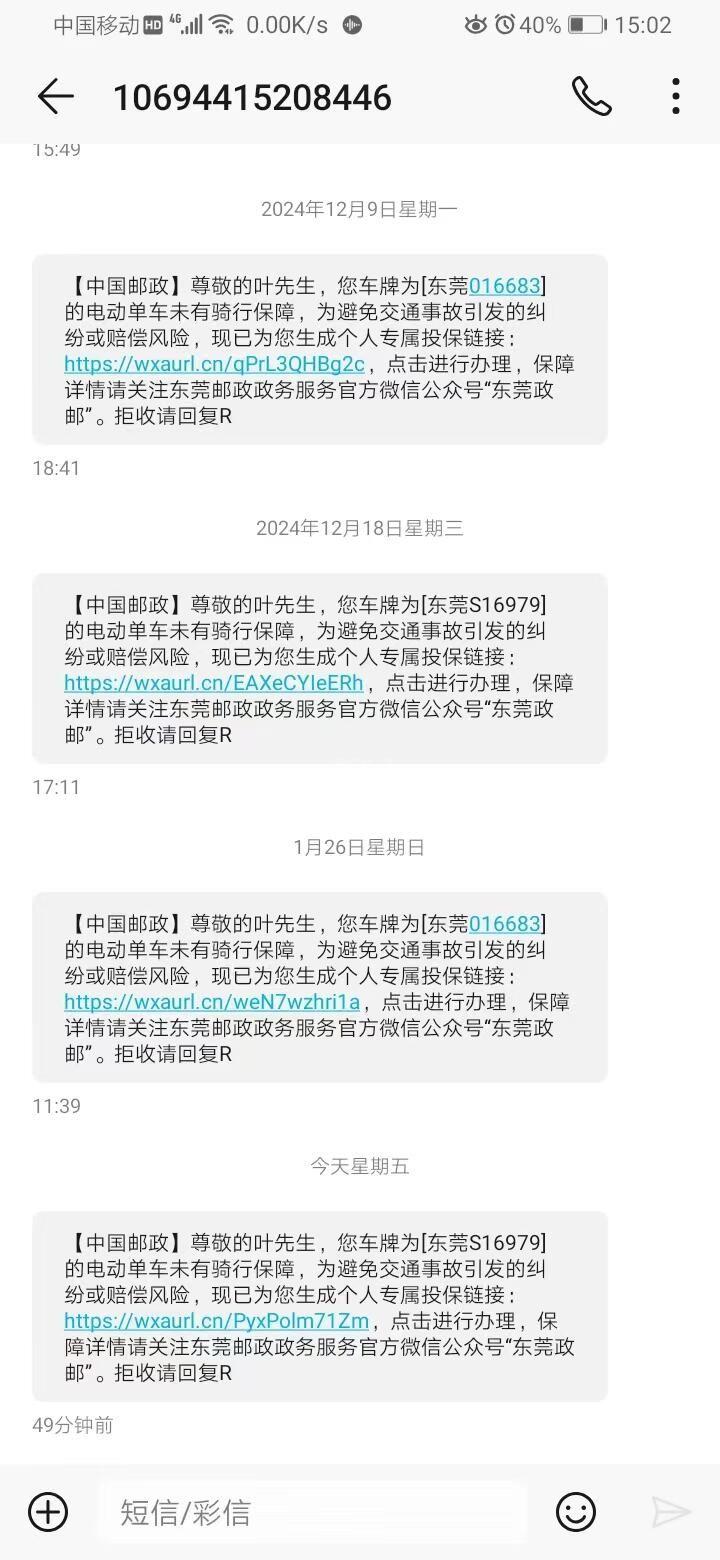
Task: Open the link wxaurl.cn/weN7wzhri1a
Action: tap(212, 1002)
